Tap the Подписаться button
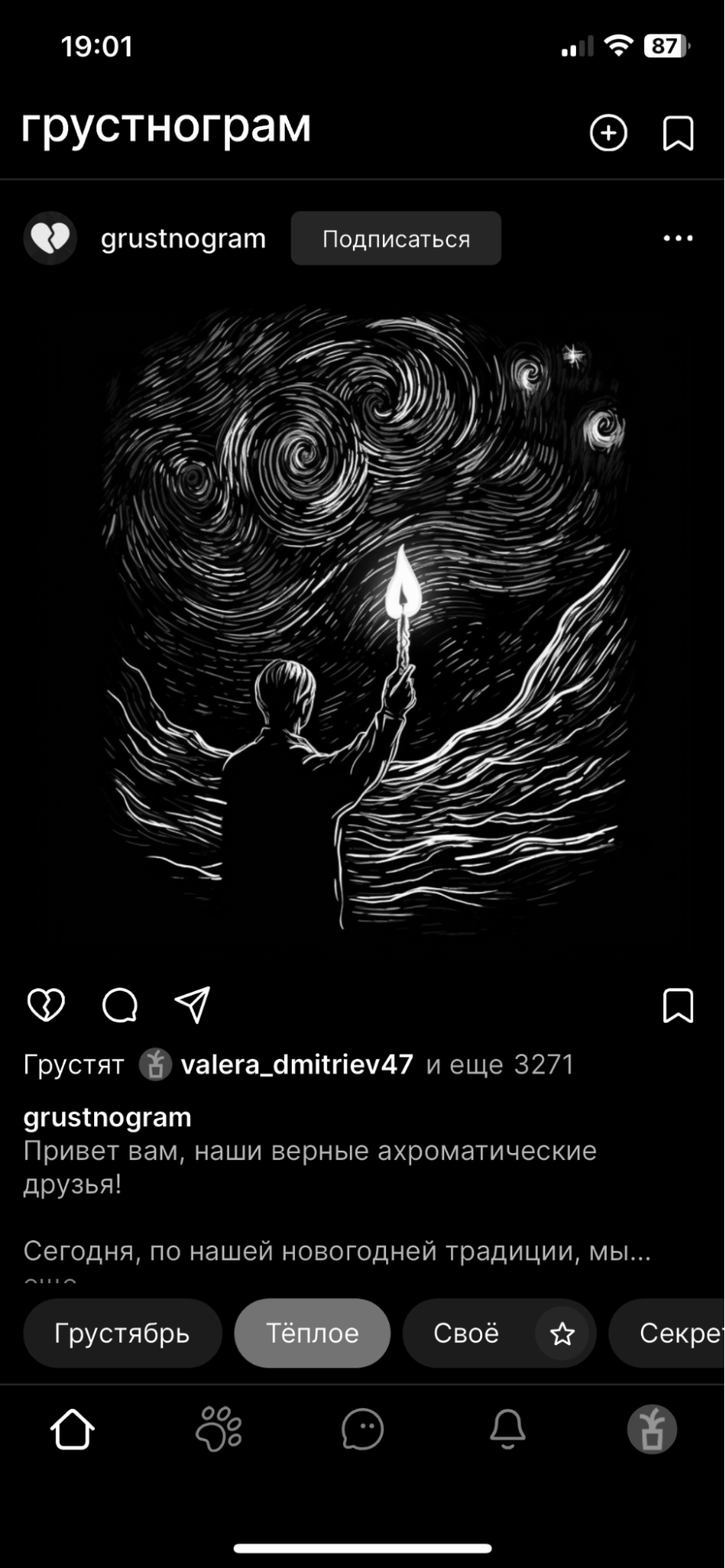 pos(396,238)
